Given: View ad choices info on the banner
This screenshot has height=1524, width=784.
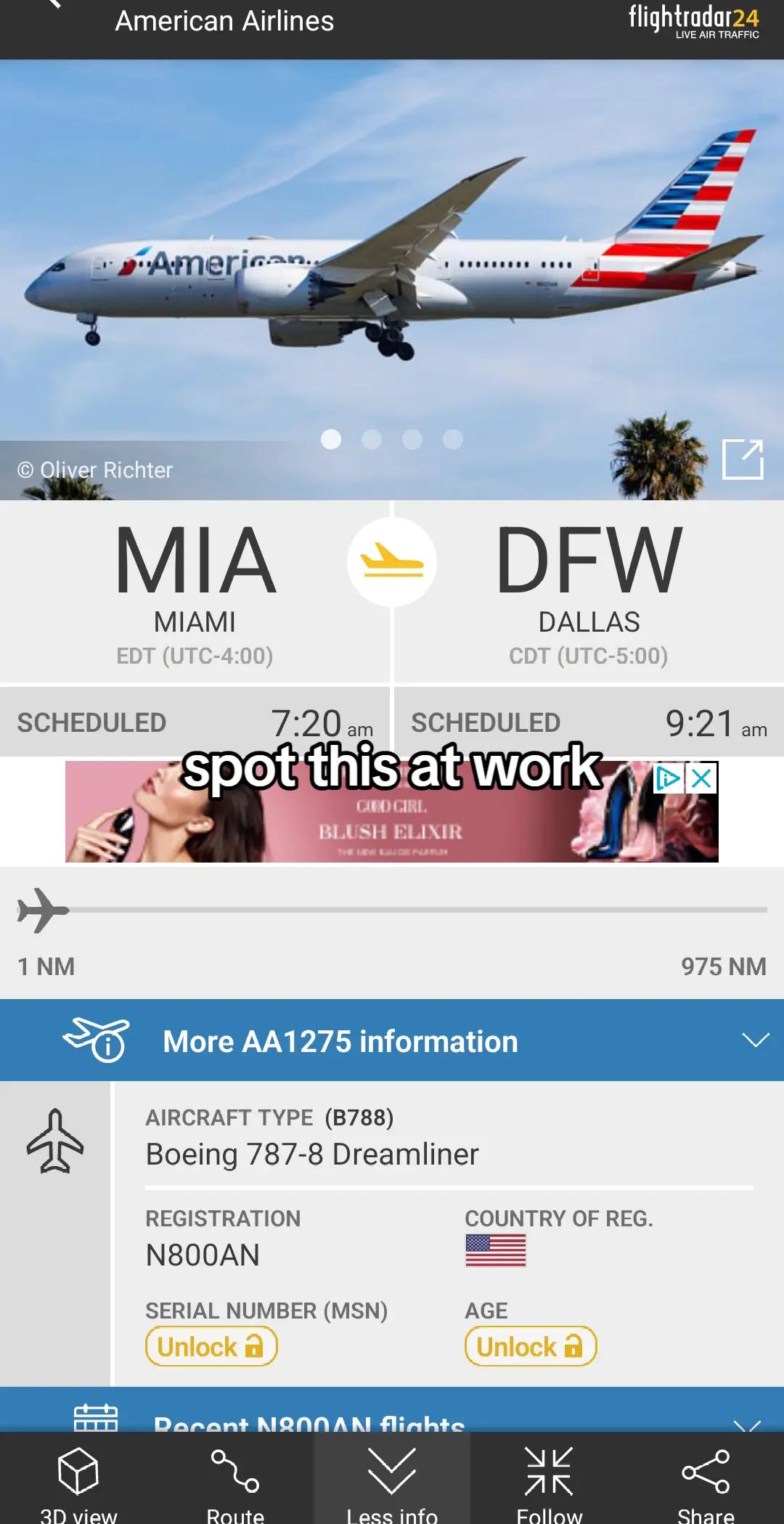Looking at the screenshot, I should coord(667,778).
